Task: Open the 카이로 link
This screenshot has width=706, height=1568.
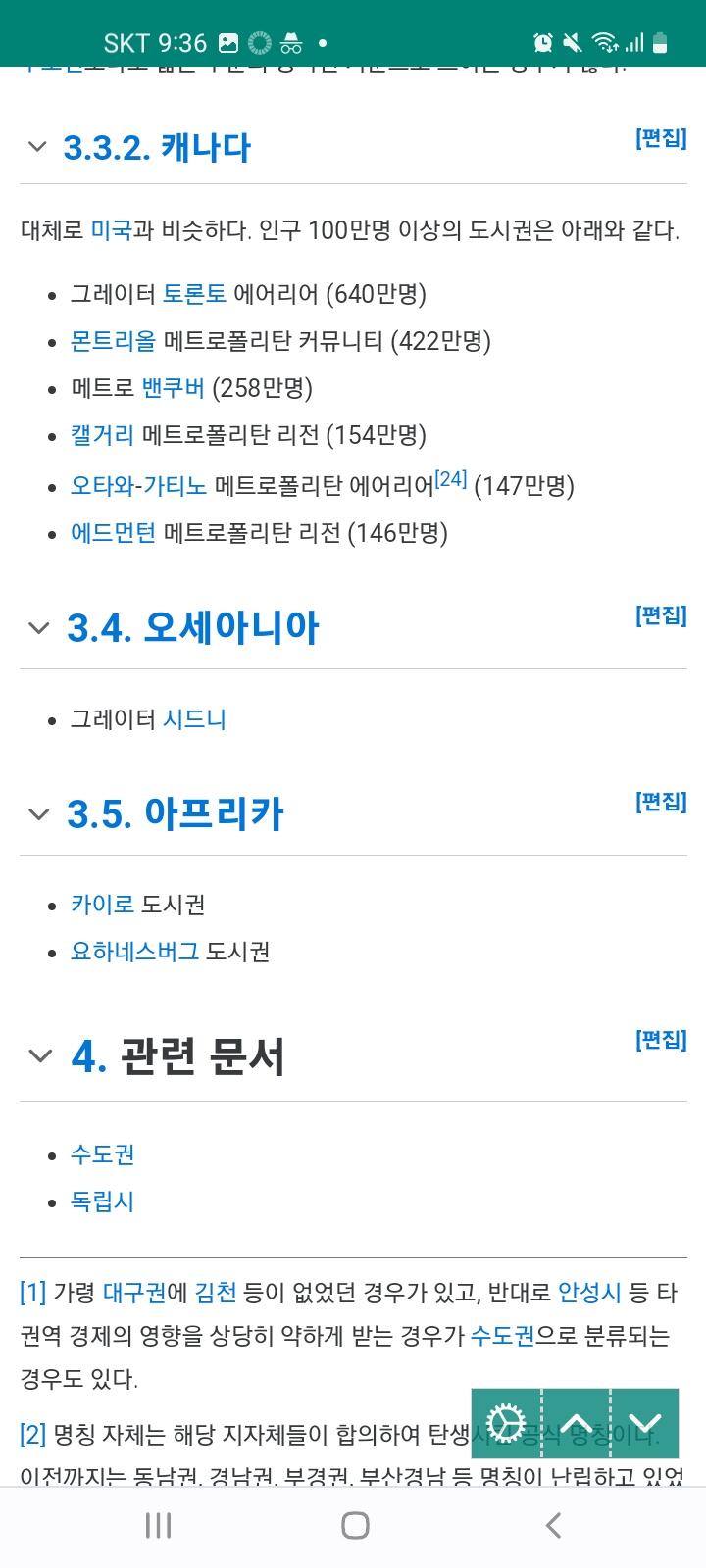Action: coord(102,903)
